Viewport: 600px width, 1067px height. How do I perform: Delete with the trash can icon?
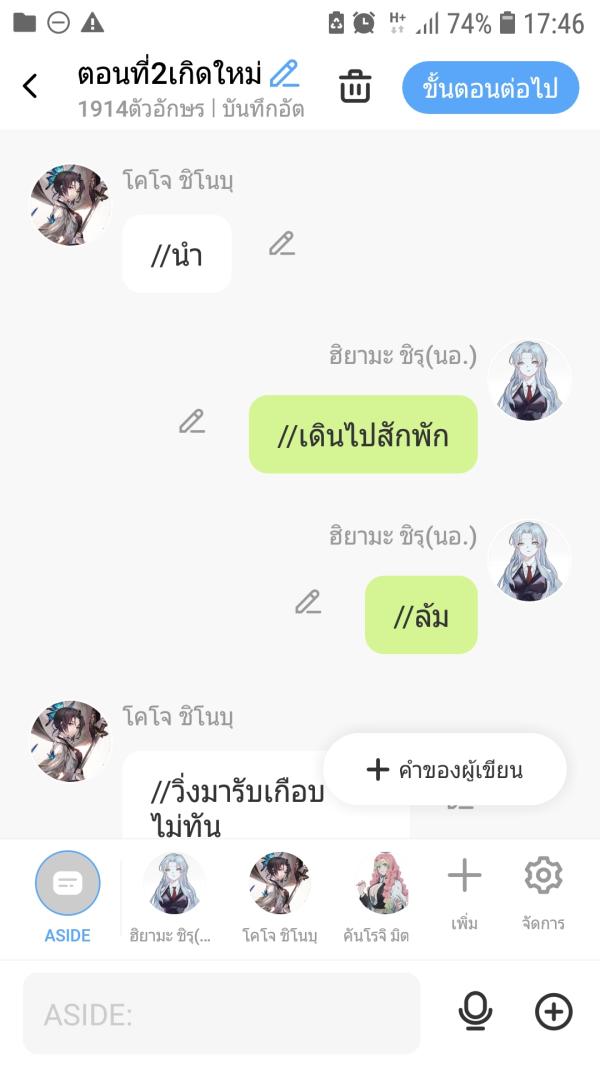[x=355, y=87]
